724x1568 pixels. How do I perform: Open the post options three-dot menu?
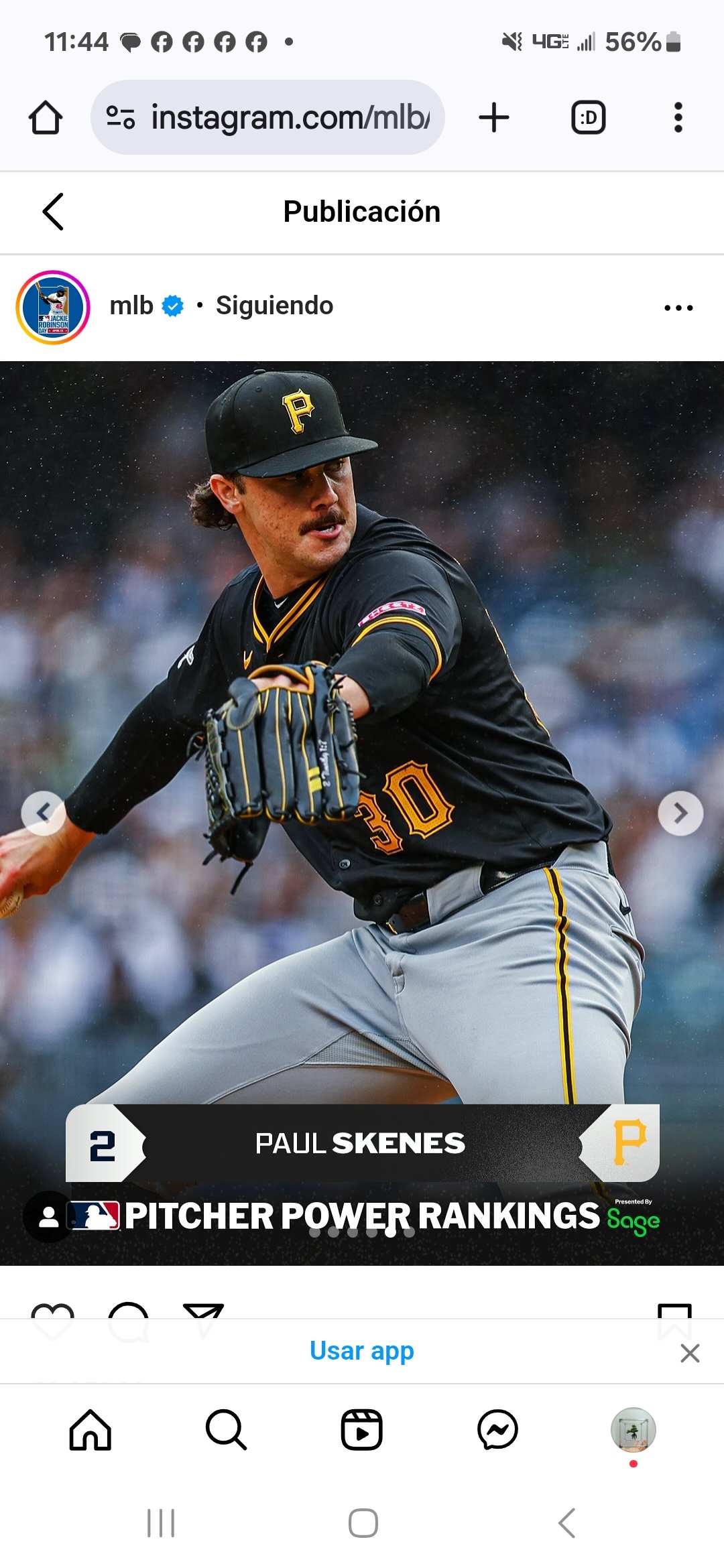point(678,308)
